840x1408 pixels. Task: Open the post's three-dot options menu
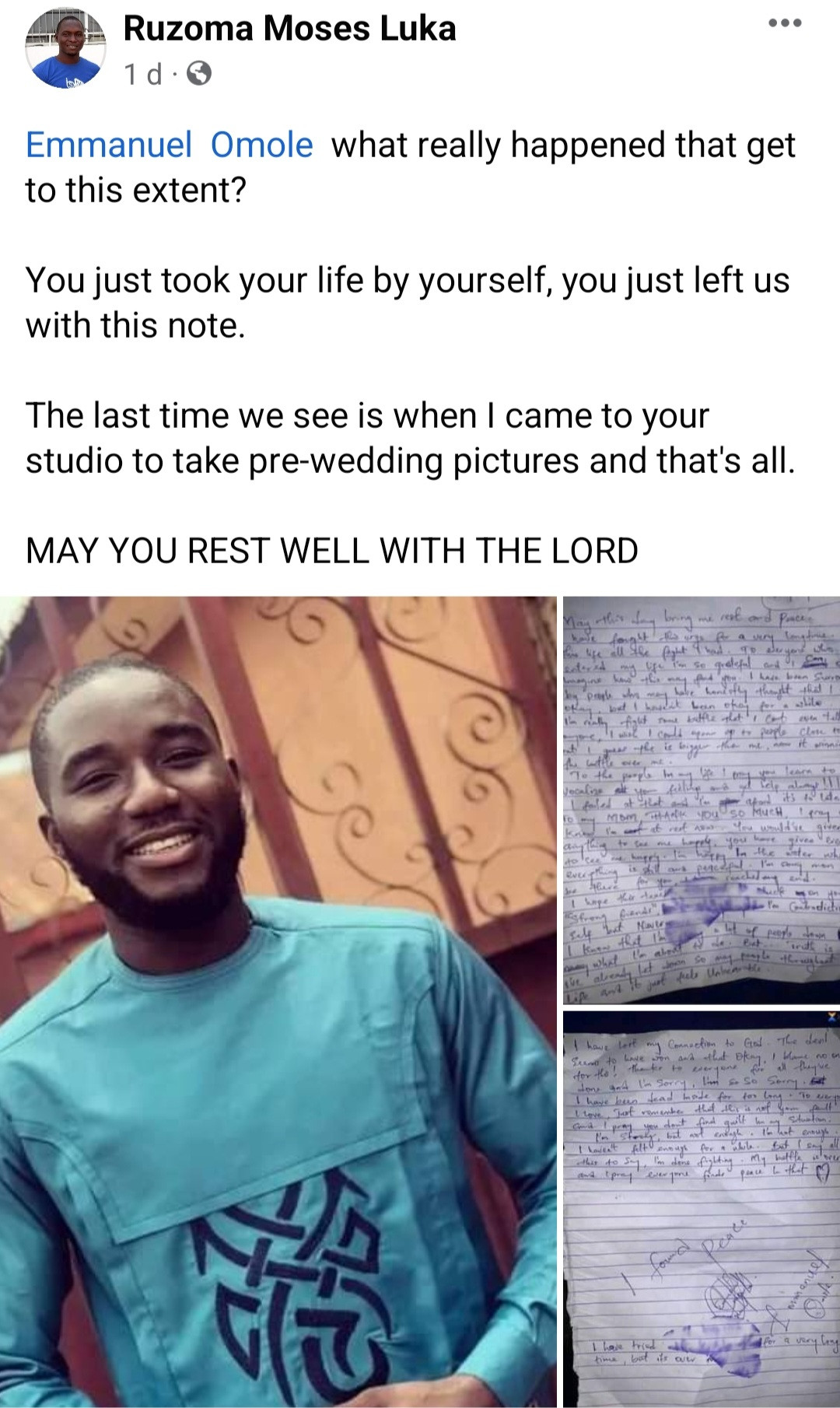[785, 23]
